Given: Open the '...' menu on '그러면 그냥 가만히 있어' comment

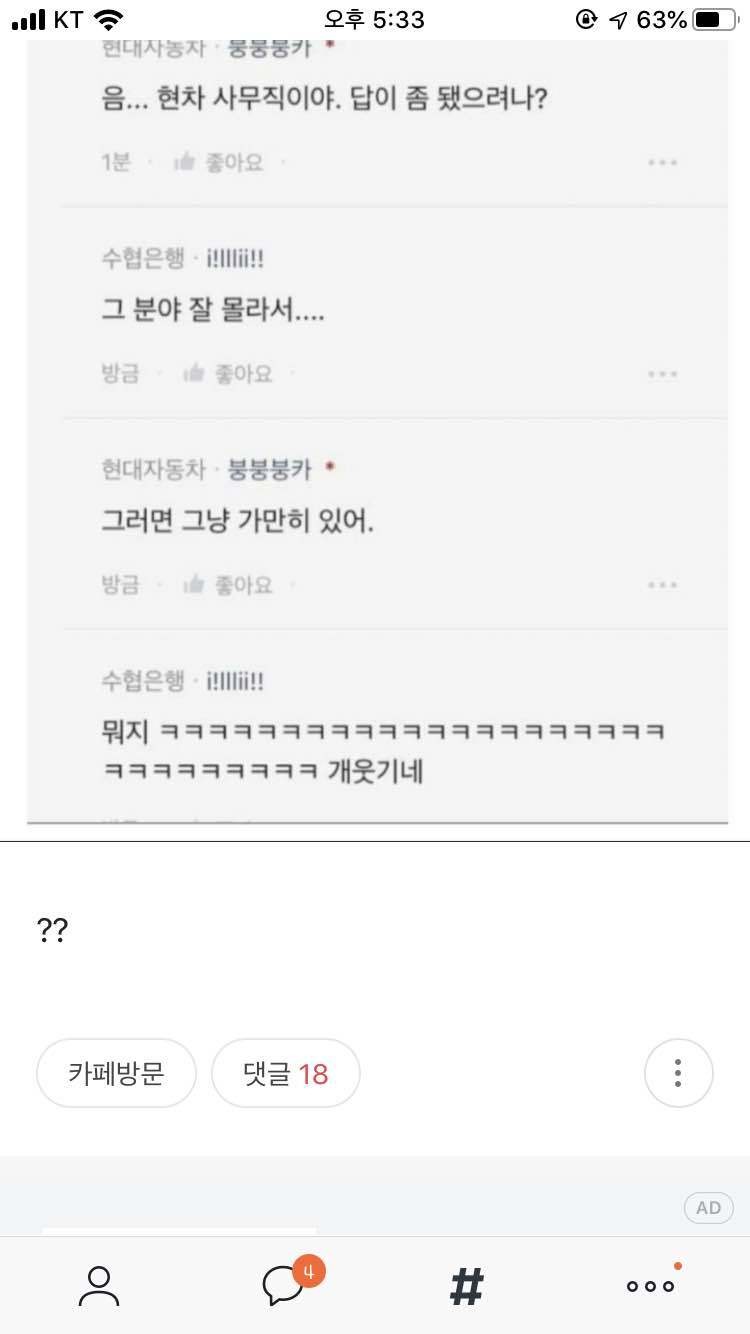Looking at the screenshot, I should coord(664,584).
